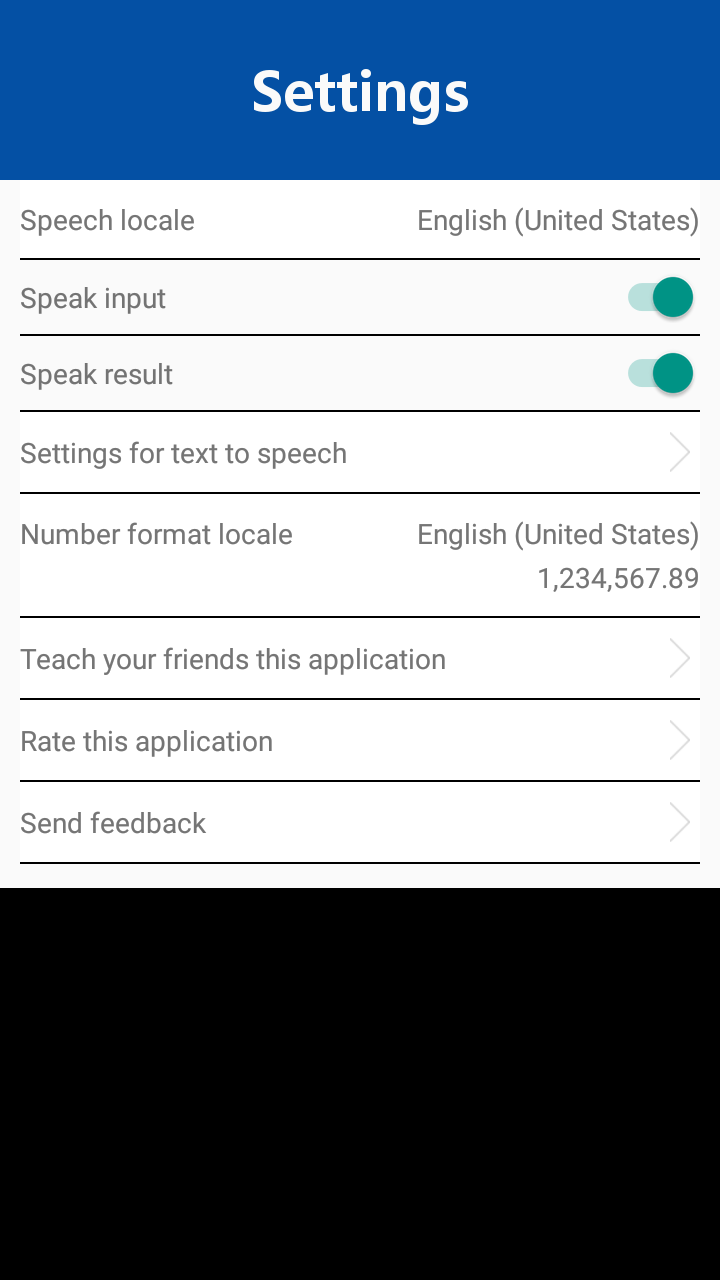Expand the Teach your friends chevron
This screenshot has height=1280, width=720.
coord(679,658)
